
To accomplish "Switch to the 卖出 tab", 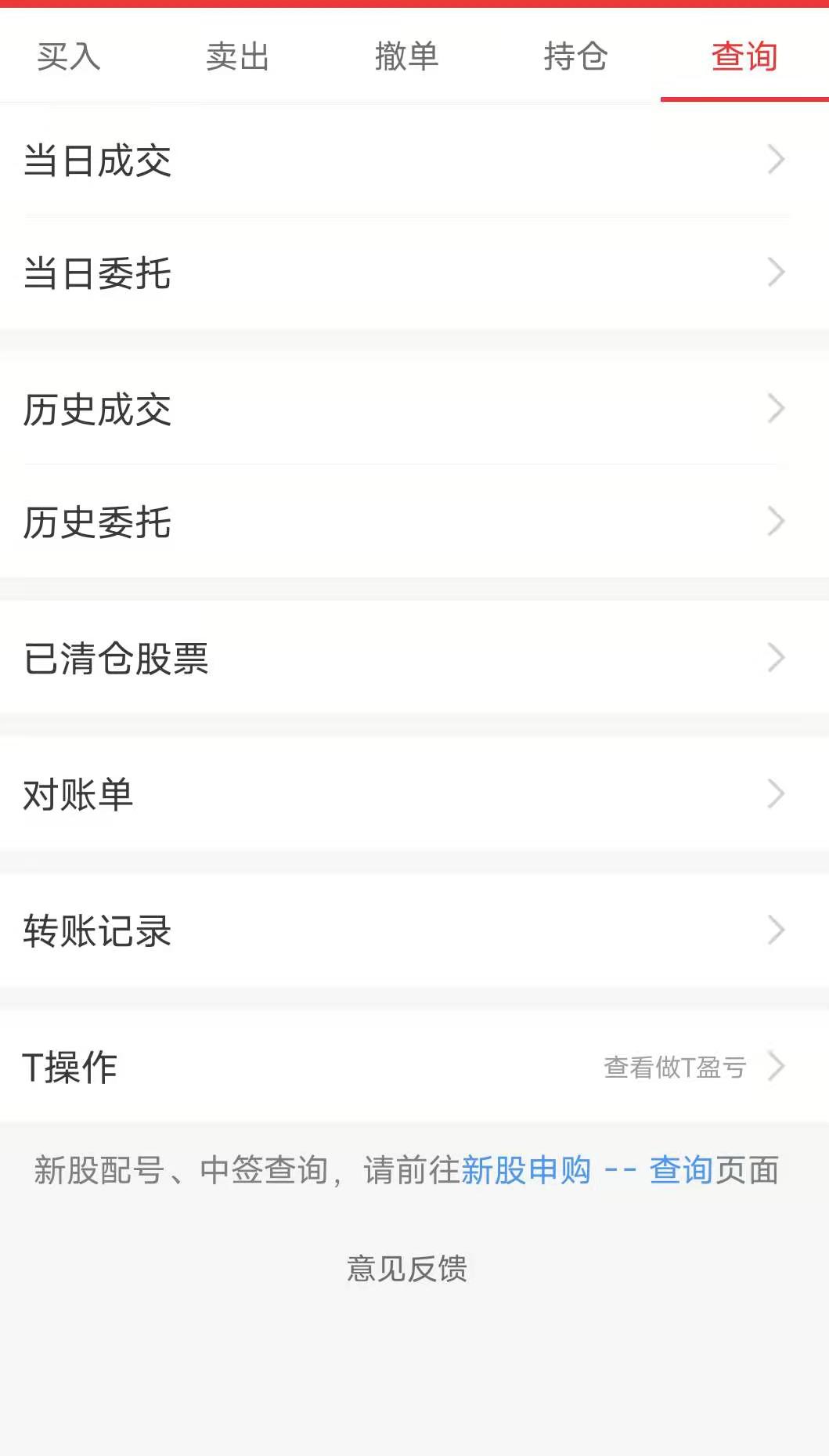I will tap(238, 56).
